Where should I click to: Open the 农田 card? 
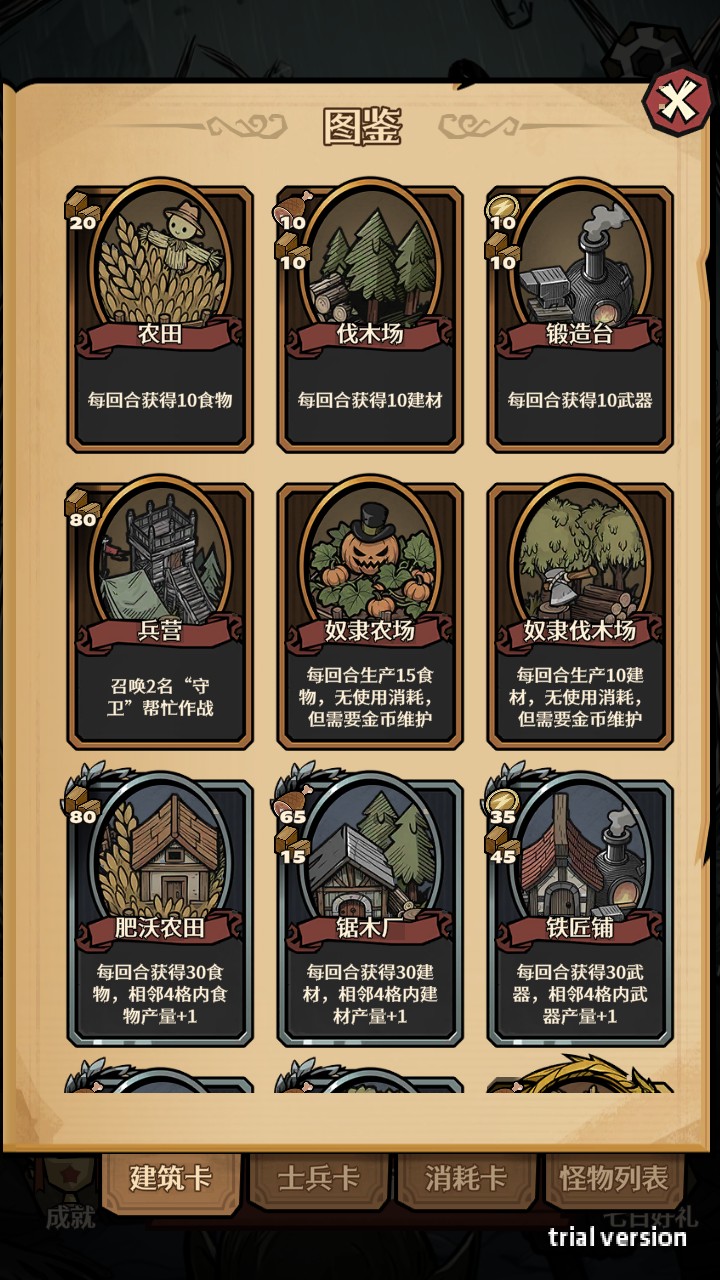coord(160,320)
